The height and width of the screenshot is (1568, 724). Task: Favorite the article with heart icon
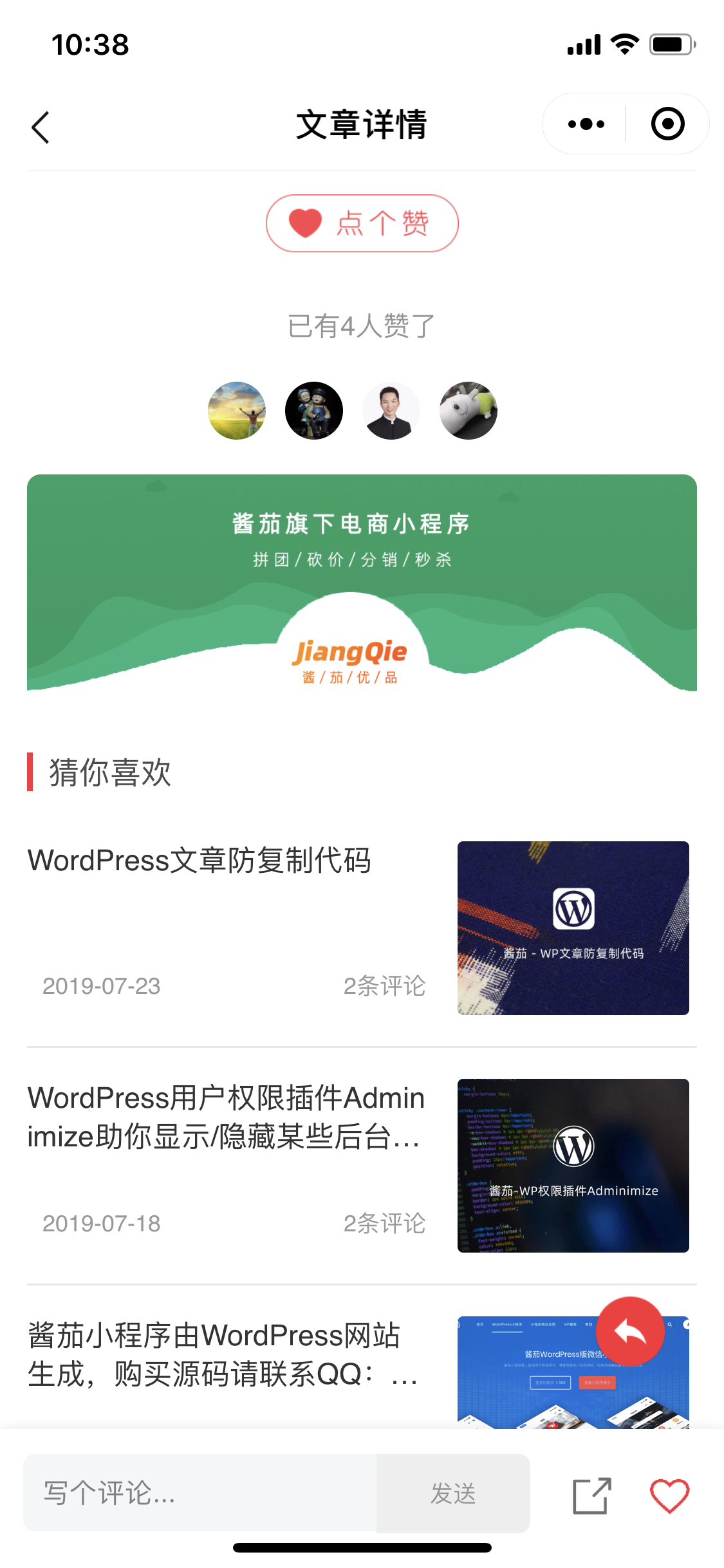669,1495
